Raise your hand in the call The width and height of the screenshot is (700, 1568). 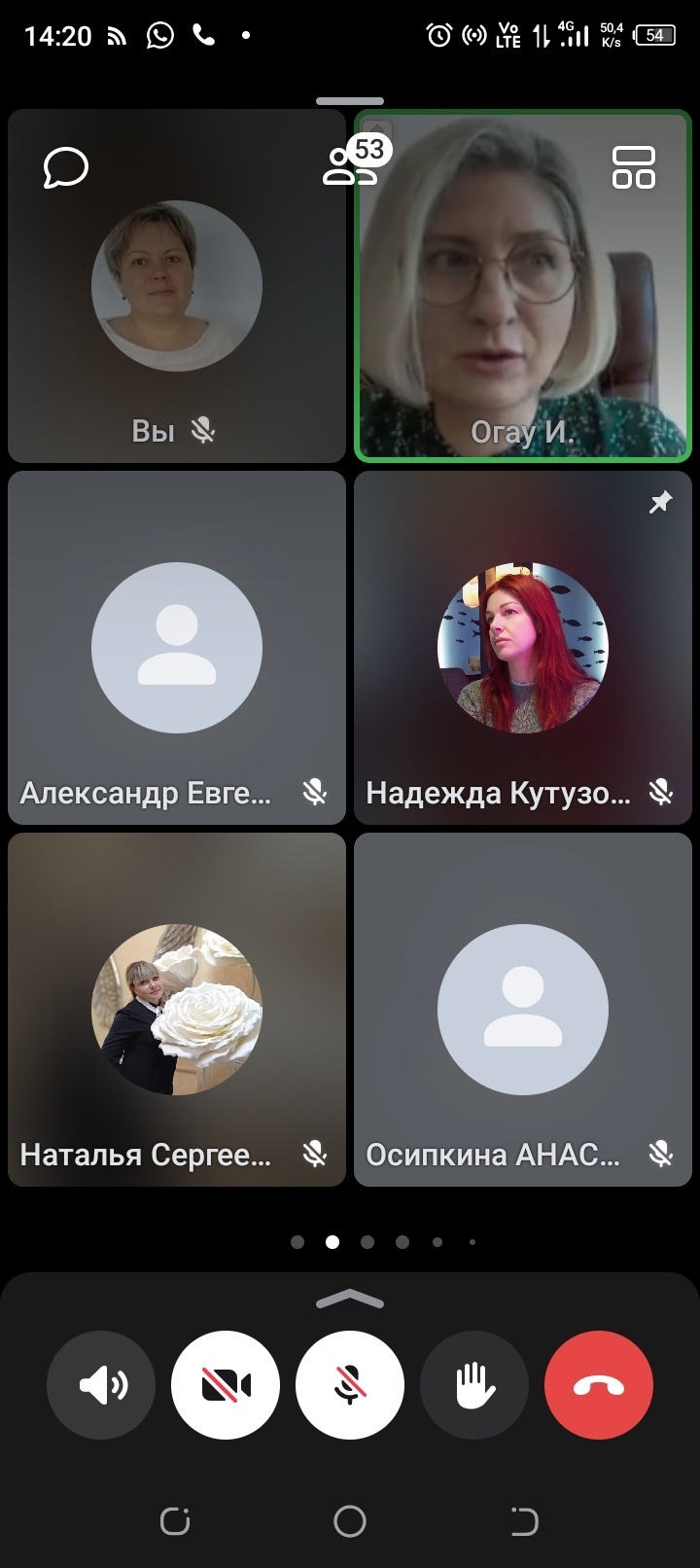coord(474,1385)
